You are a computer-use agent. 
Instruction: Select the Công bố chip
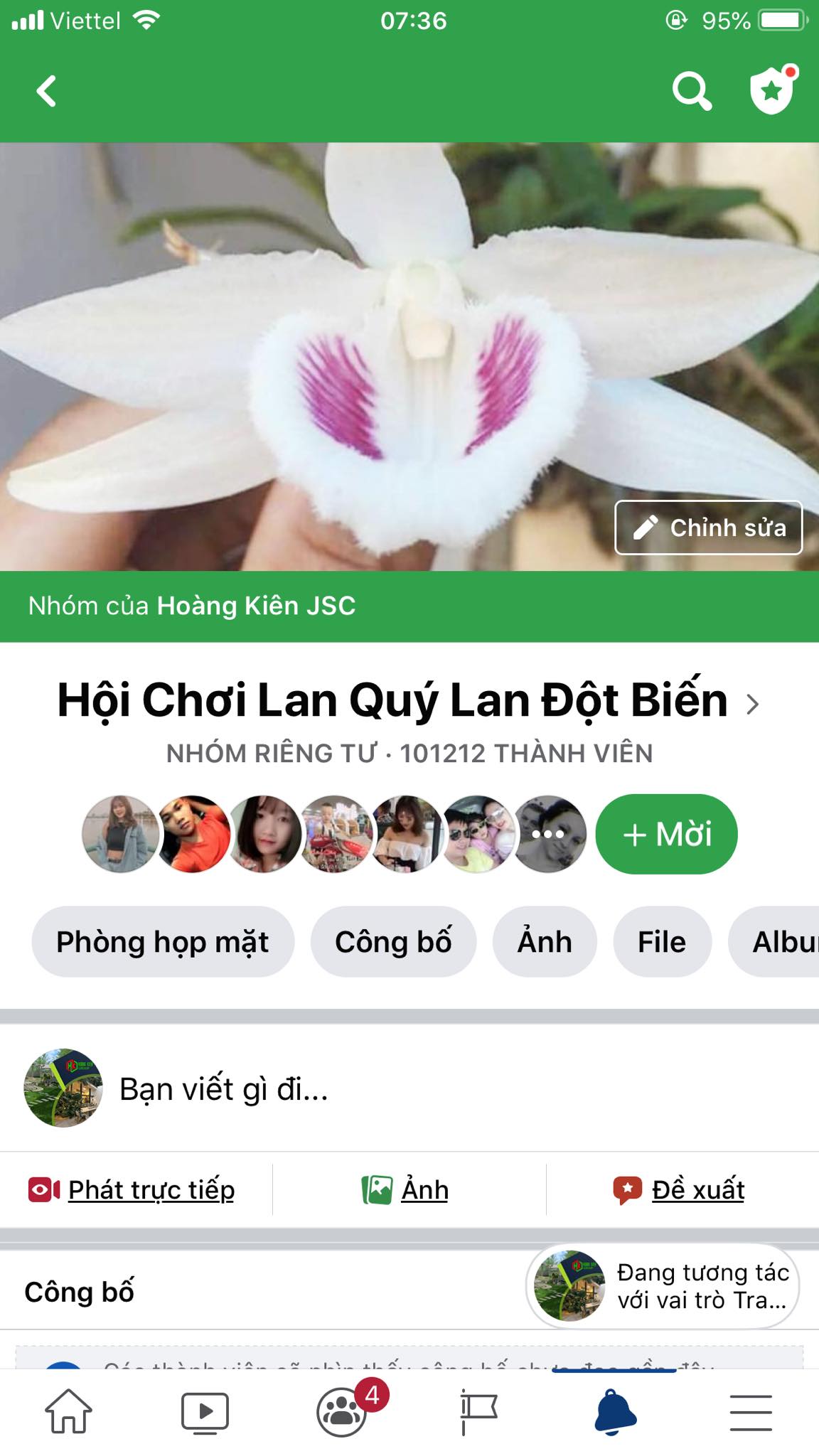393,942
